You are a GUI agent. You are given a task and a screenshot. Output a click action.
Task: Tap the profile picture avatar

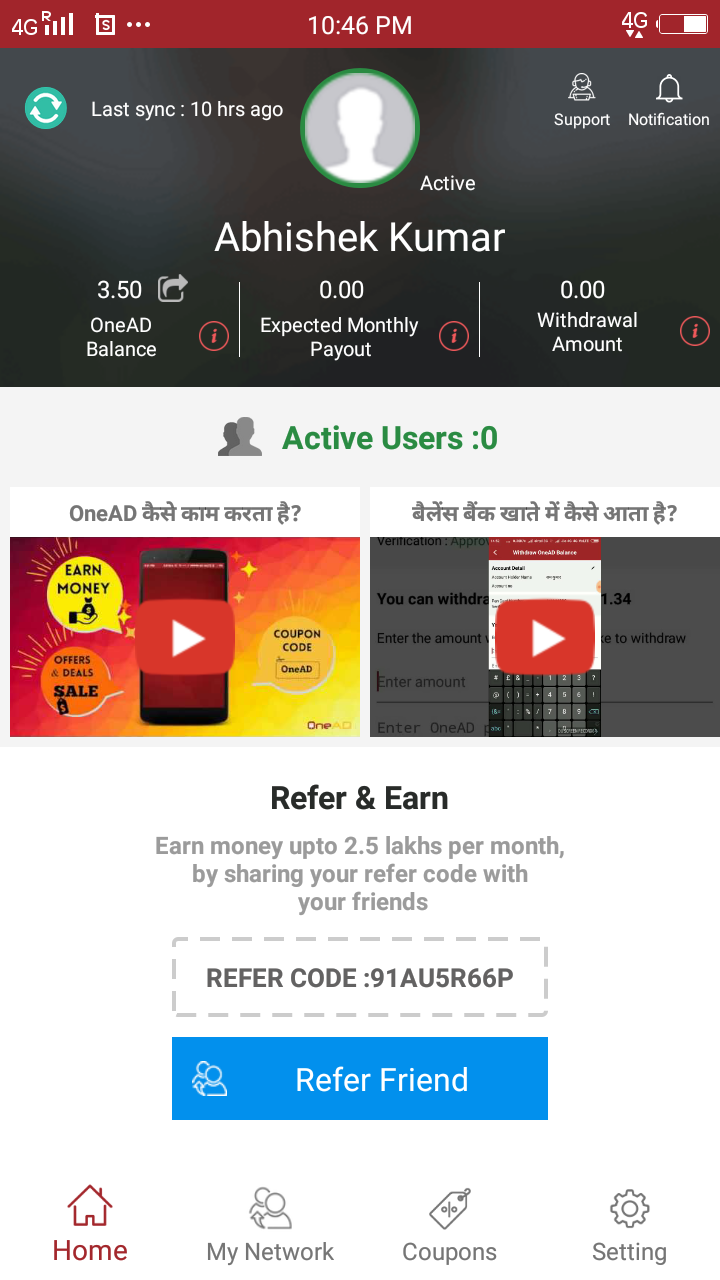pyautogui.click(x=360, y=128)
